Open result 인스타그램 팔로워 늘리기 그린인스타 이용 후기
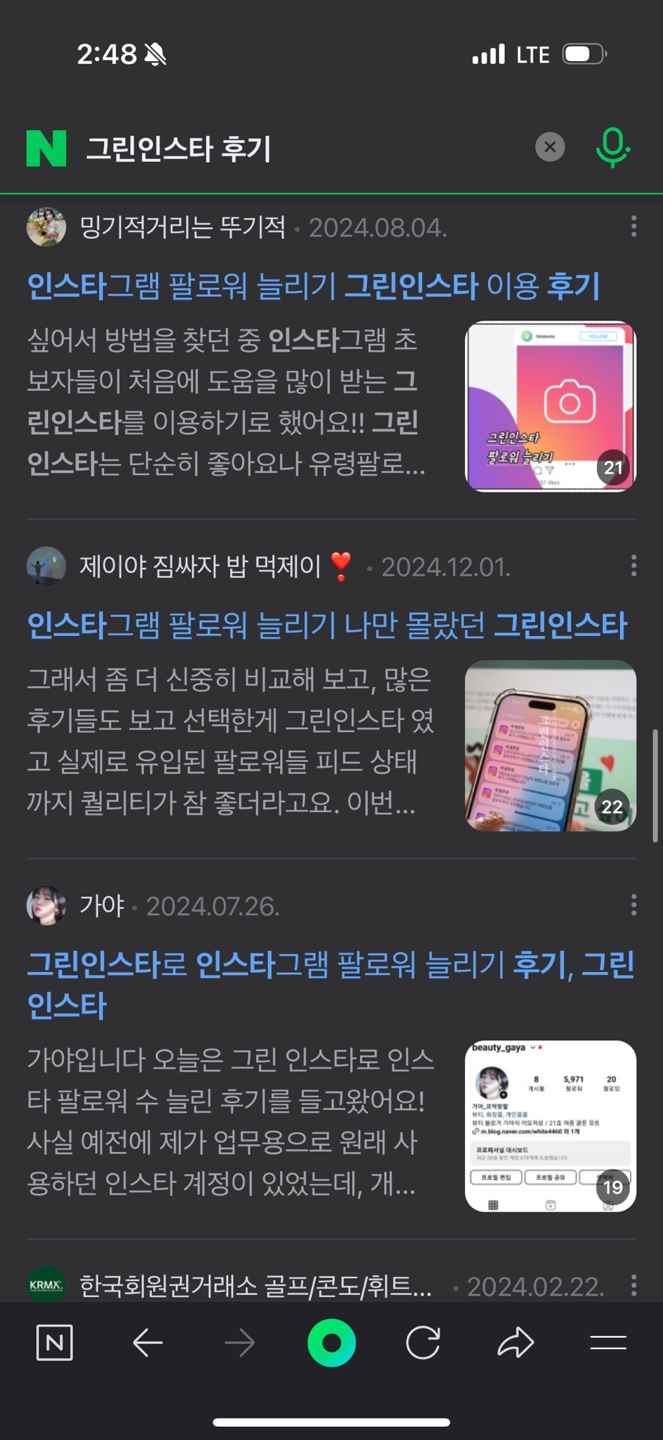Screen dimensions: 663x1440 (x=313, y=287)
